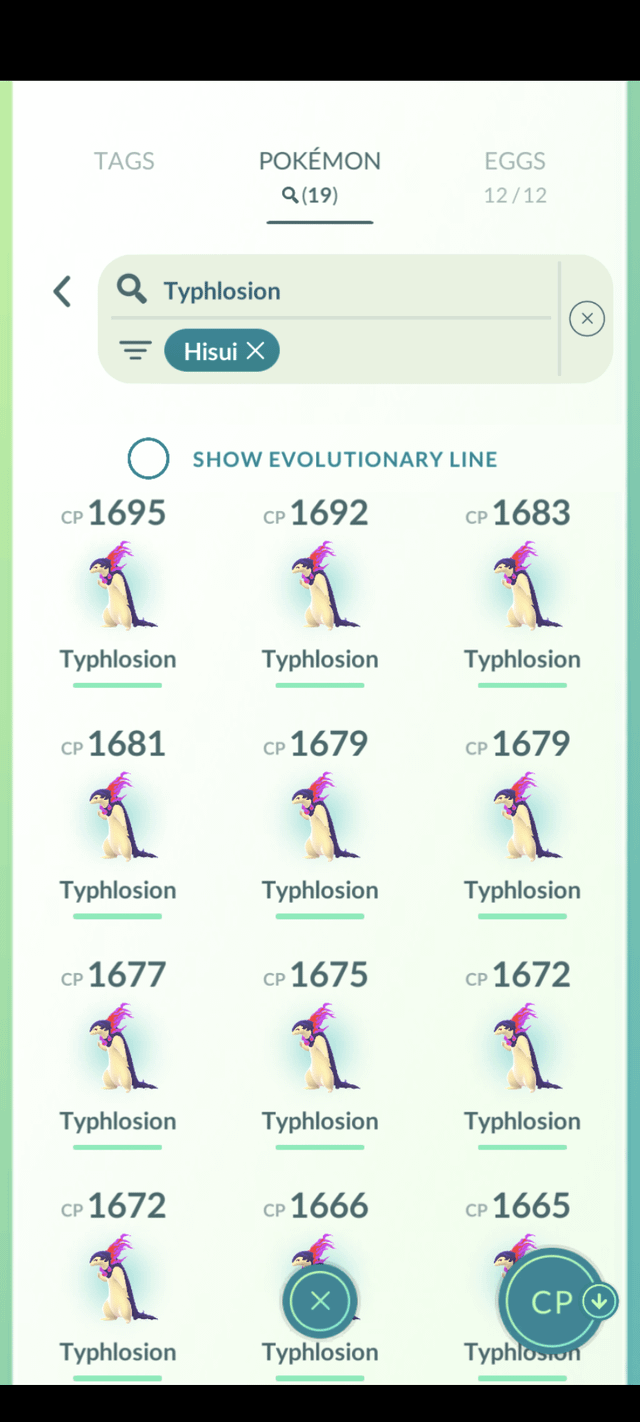Viewport: 640px width, 1422px height.
Task: Open the CP 1681 Typhlosion
Action: click(x=118, y=818)
